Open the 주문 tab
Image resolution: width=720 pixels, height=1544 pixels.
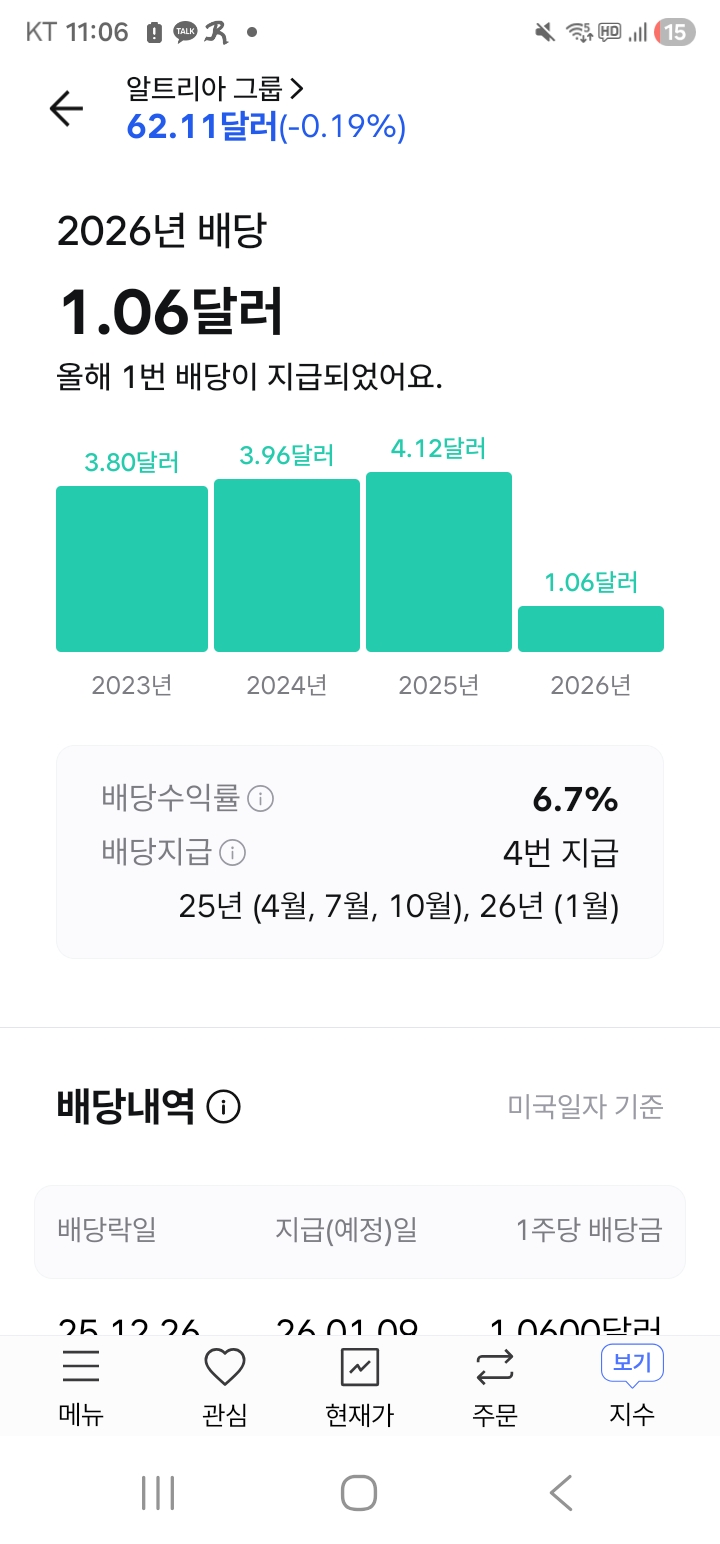pyautogui.click(x=495, y=1387)
